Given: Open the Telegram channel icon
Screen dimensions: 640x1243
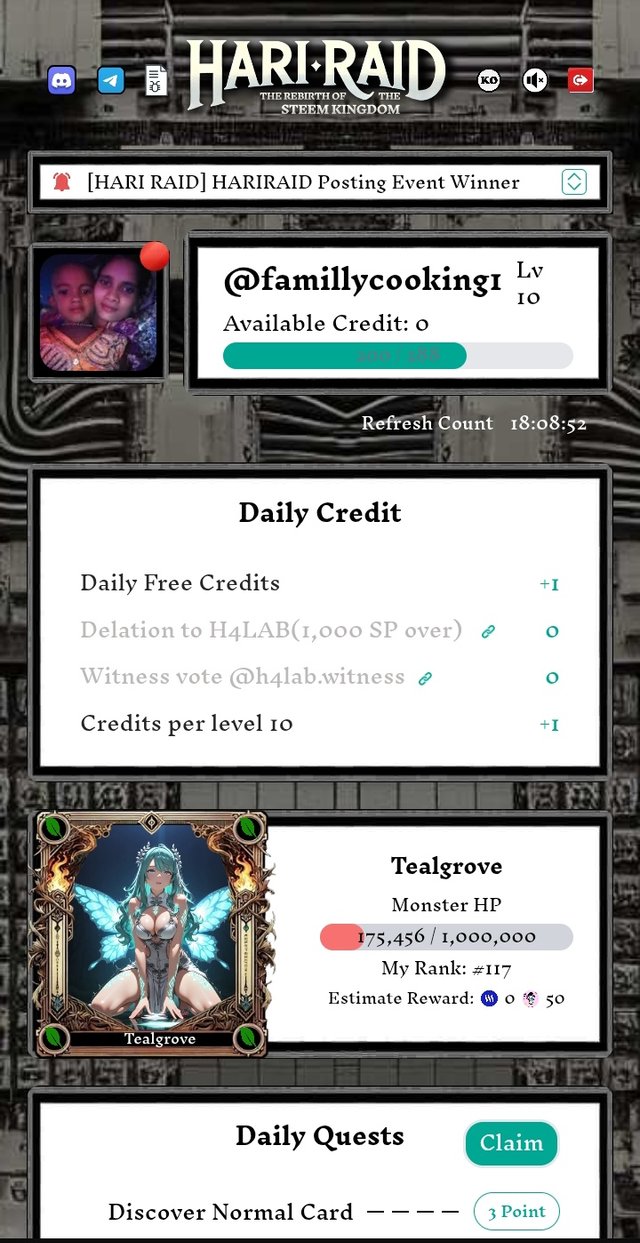Looking at the screenshot, I should pyautogui.click(x=111, y=80).
